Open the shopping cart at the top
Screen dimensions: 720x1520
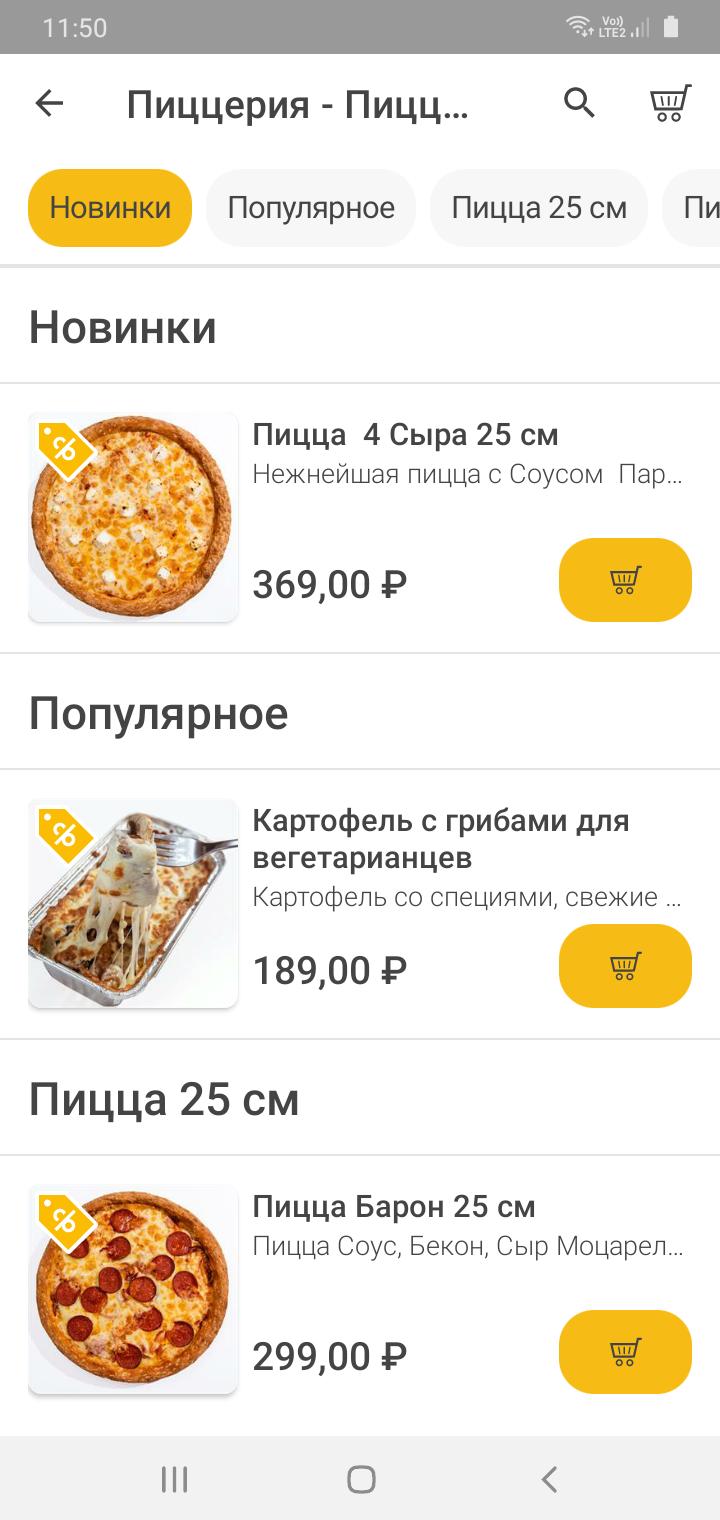pos(669,103)
